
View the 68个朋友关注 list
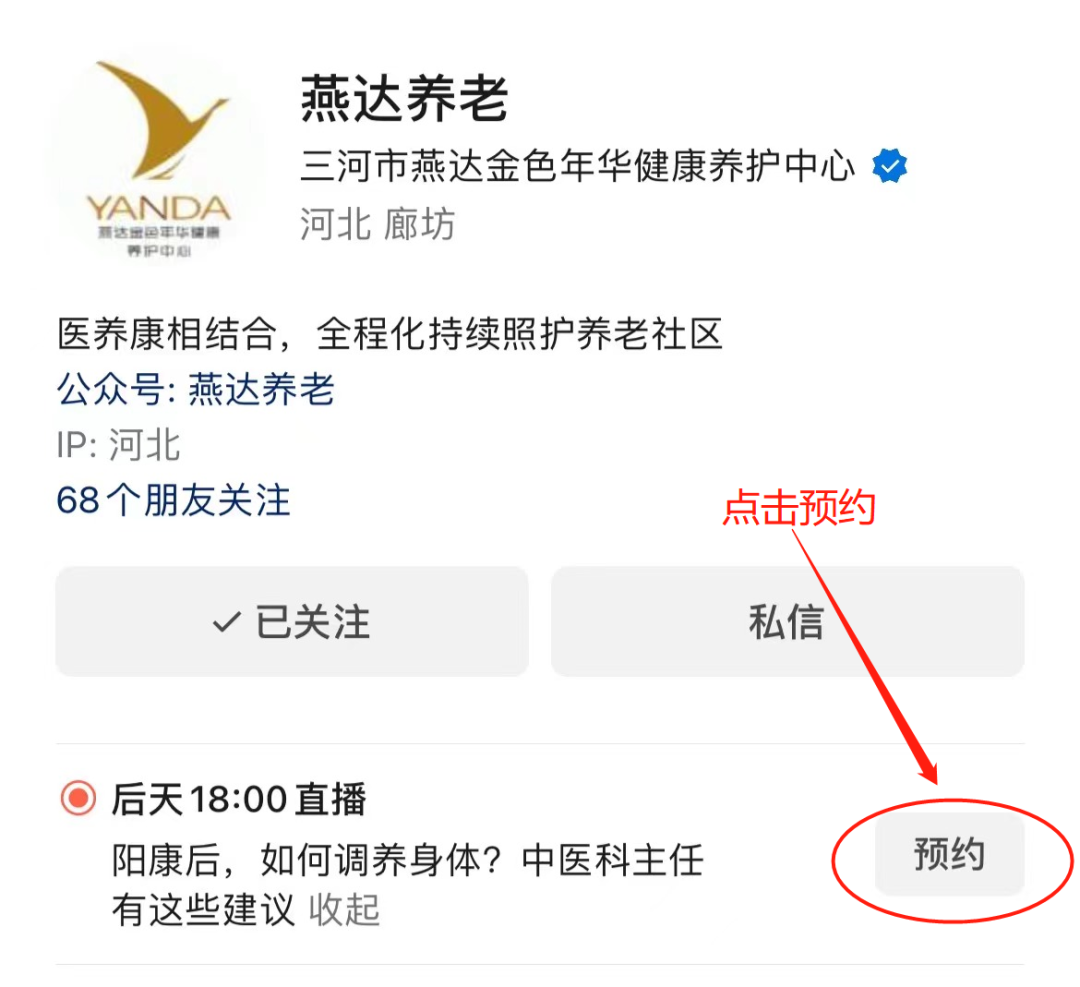pos(173,499)
